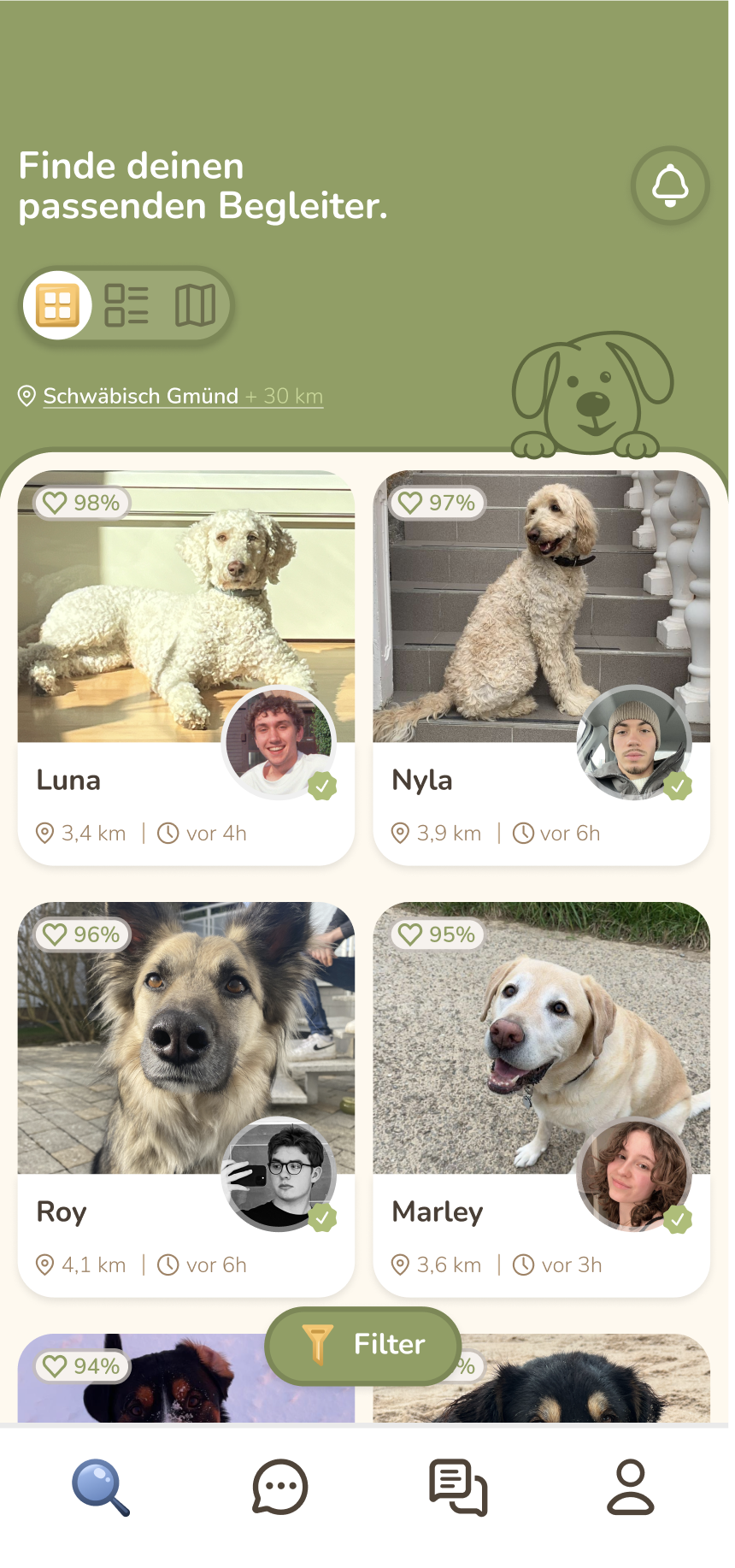
Task: Switch to the profile tab
Action: pos(631,1488)
